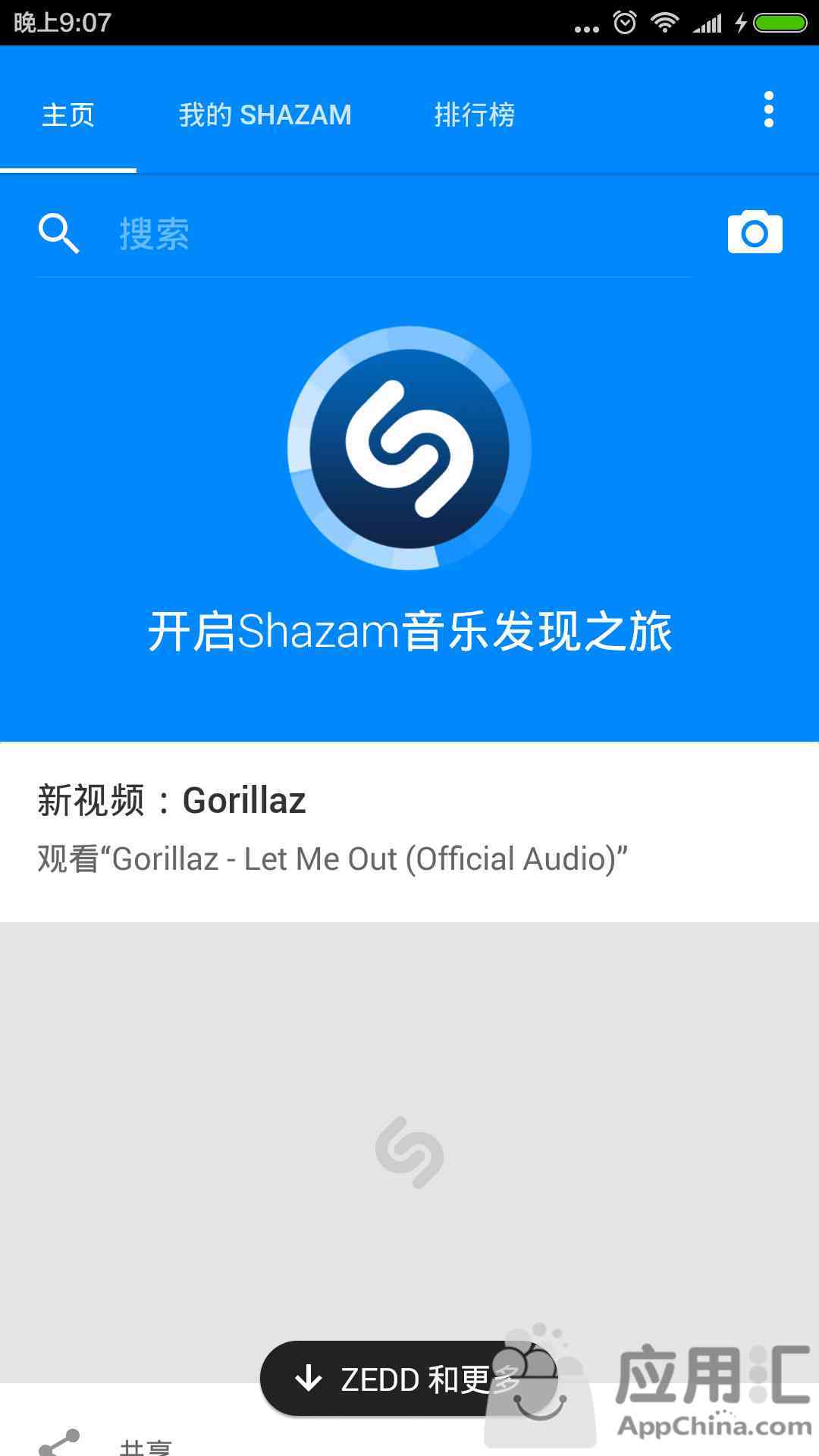The height and width of the screenshot is (1456, 819).
Task: Switch to the 排行榜 charts tab
Action: click(x=475, y=115)
